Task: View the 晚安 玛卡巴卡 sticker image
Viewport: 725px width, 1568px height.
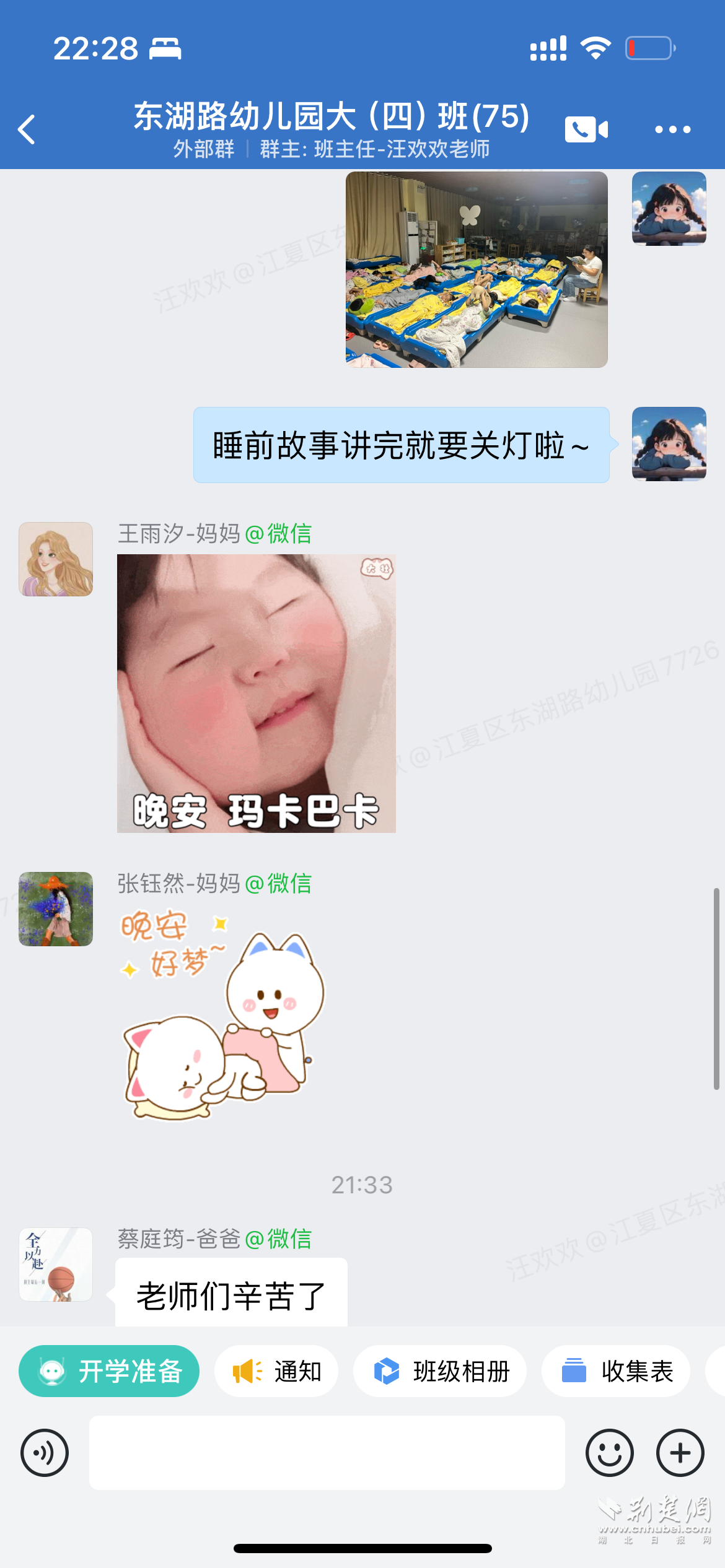Action: tap(256, 693)
